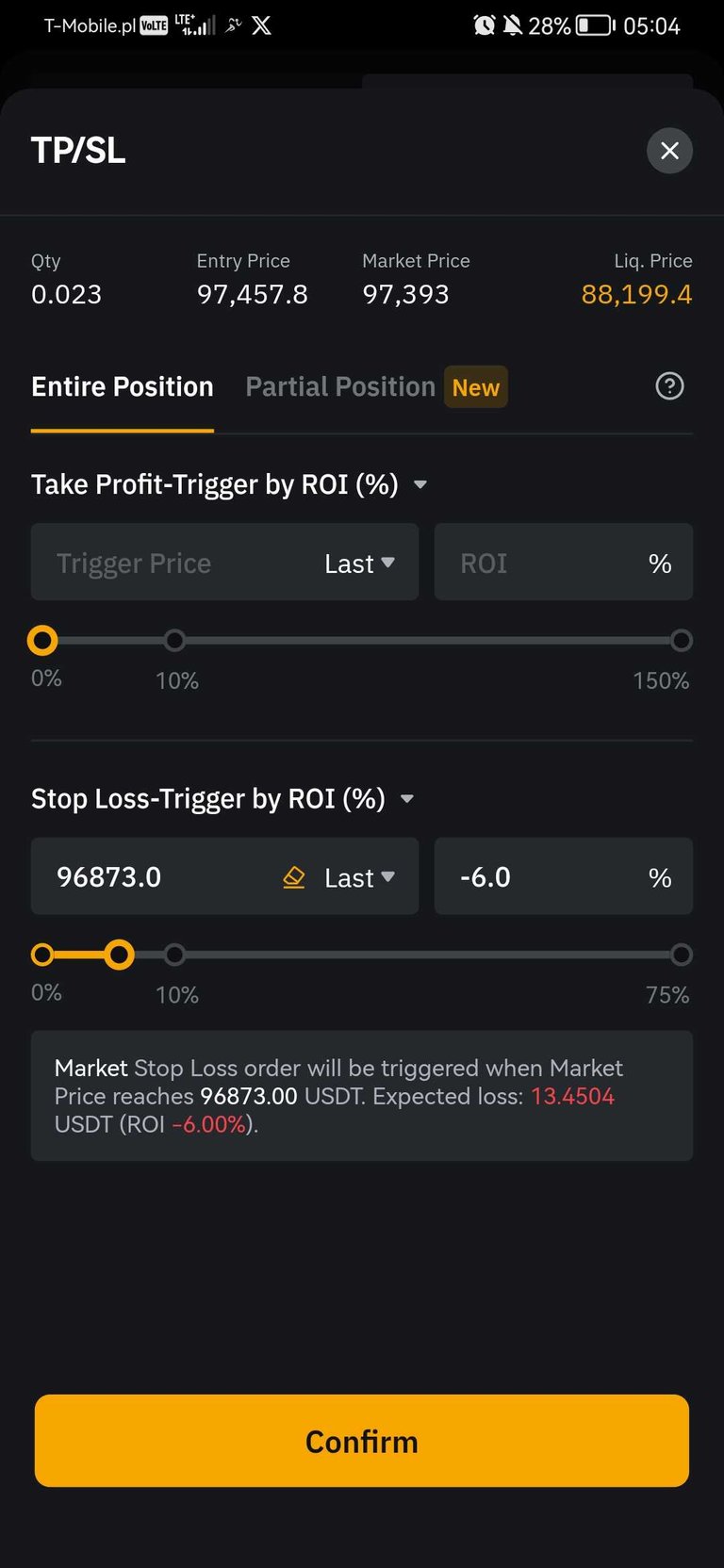Change Stop Loss price type from Last

pos(359,878)
